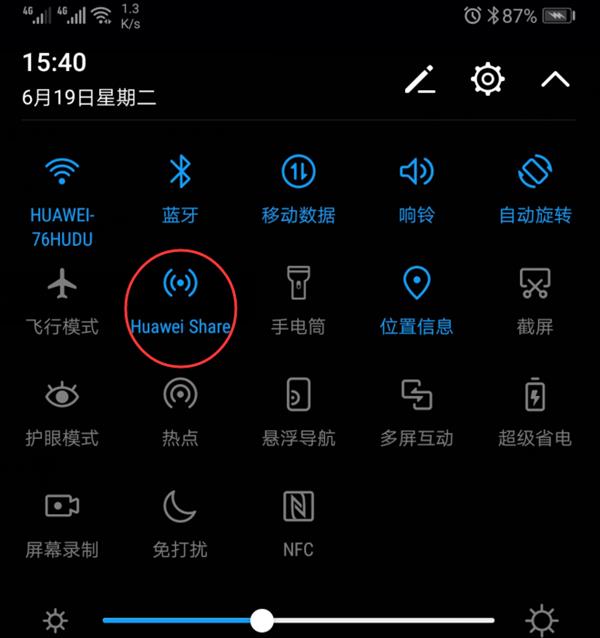Turn off 自动旋转 auto-rotate
The width and height of the screenshot is (600, 638).
pos(535,173)
